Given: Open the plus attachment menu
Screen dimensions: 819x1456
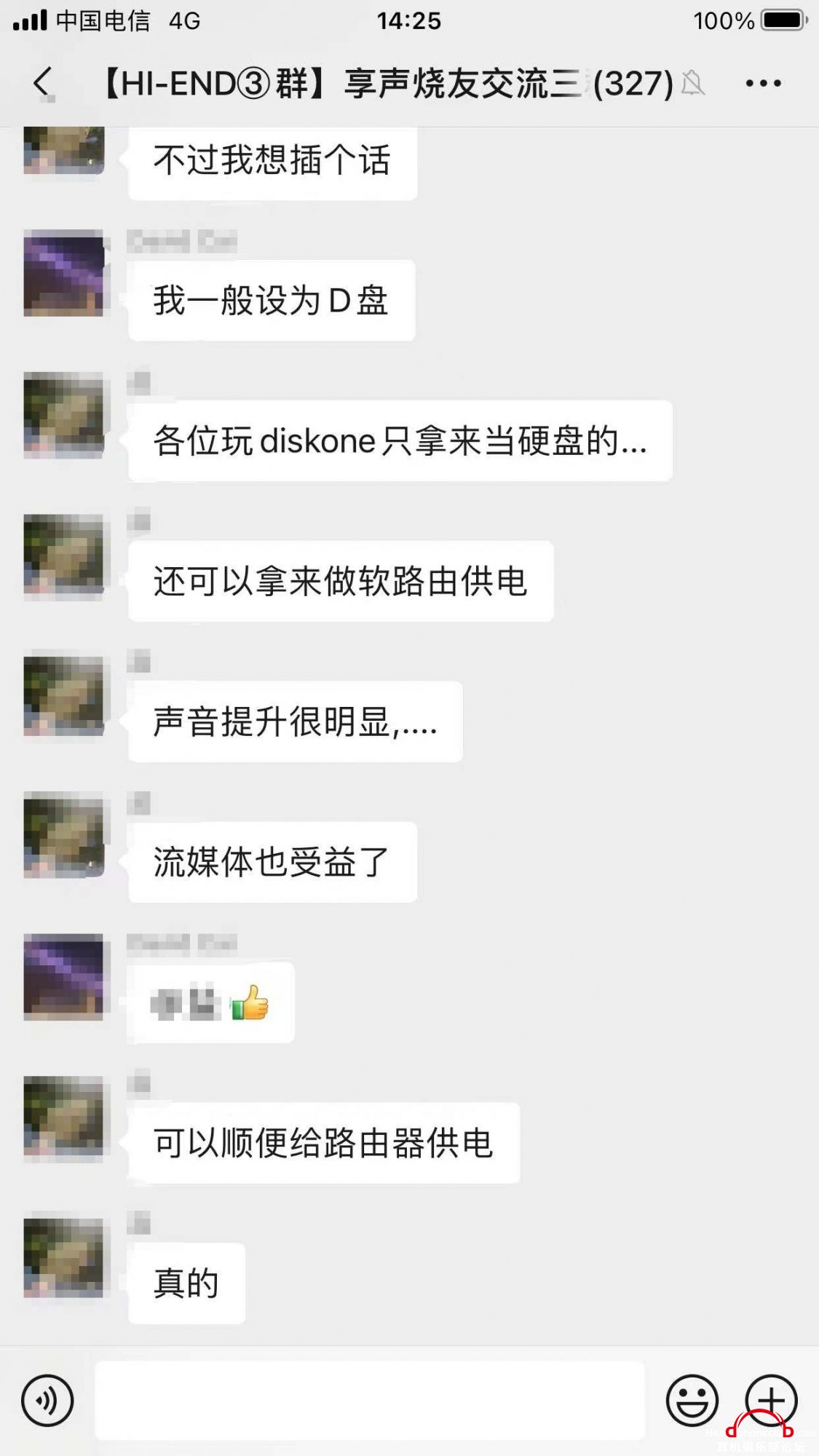Looking at the screenshot, I should [x=771, y=1400].
